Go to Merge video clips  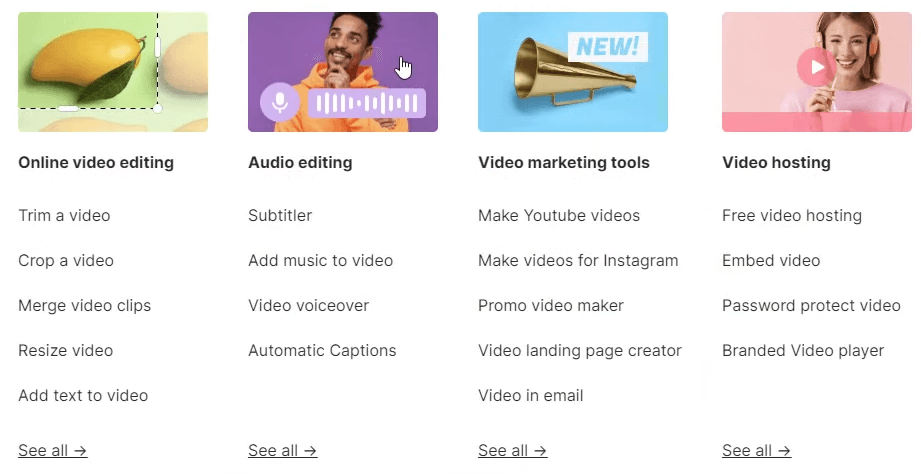(x=84, y=306)
